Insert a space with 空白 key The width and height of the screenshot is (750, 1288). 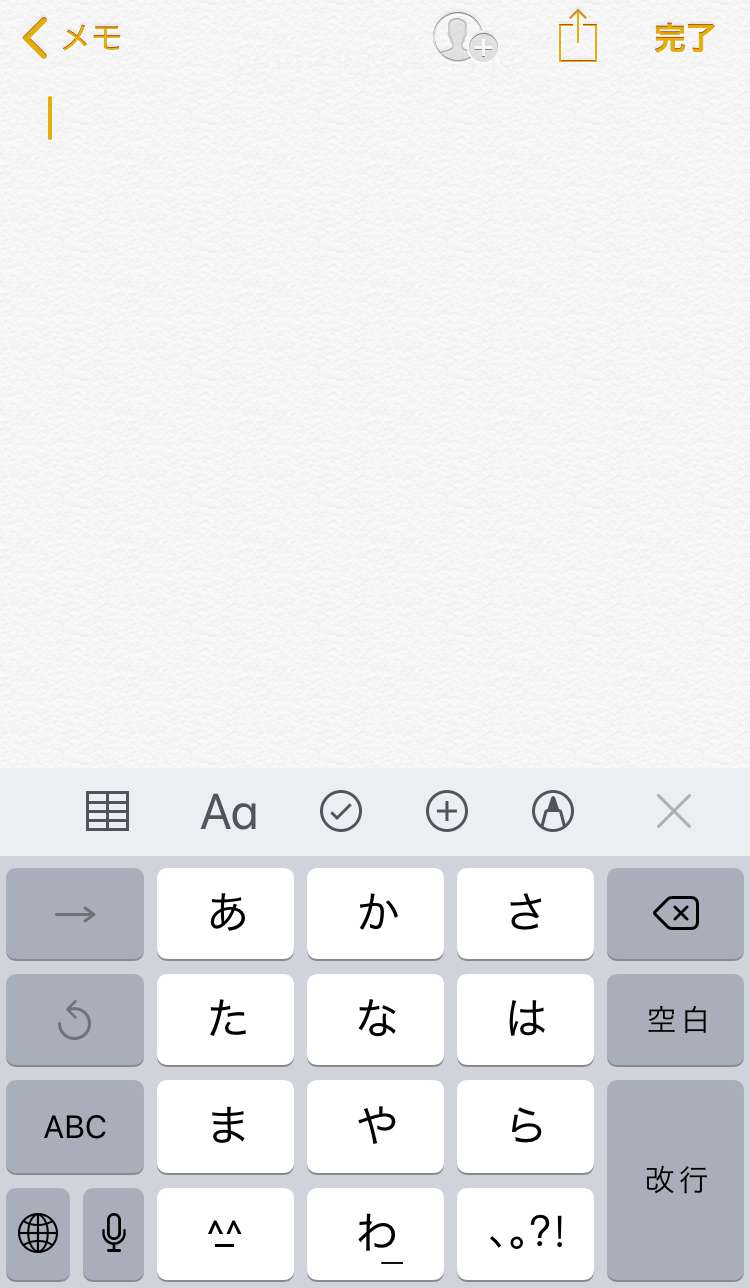pos(675,1020)
